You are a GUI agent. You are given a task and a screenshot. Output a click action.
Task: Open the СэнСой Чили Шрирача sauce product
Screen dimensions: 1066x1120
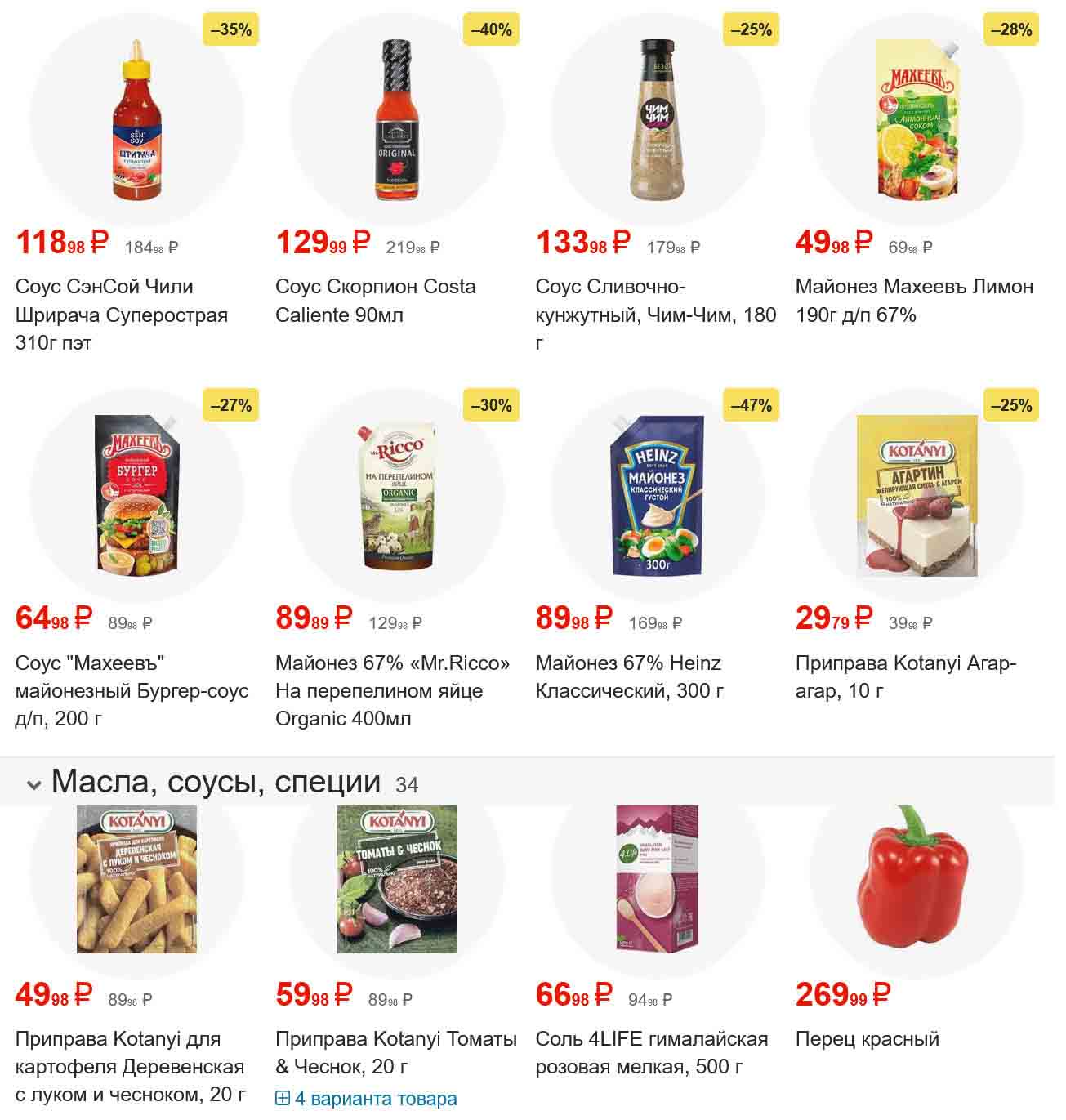coord(121,315)
